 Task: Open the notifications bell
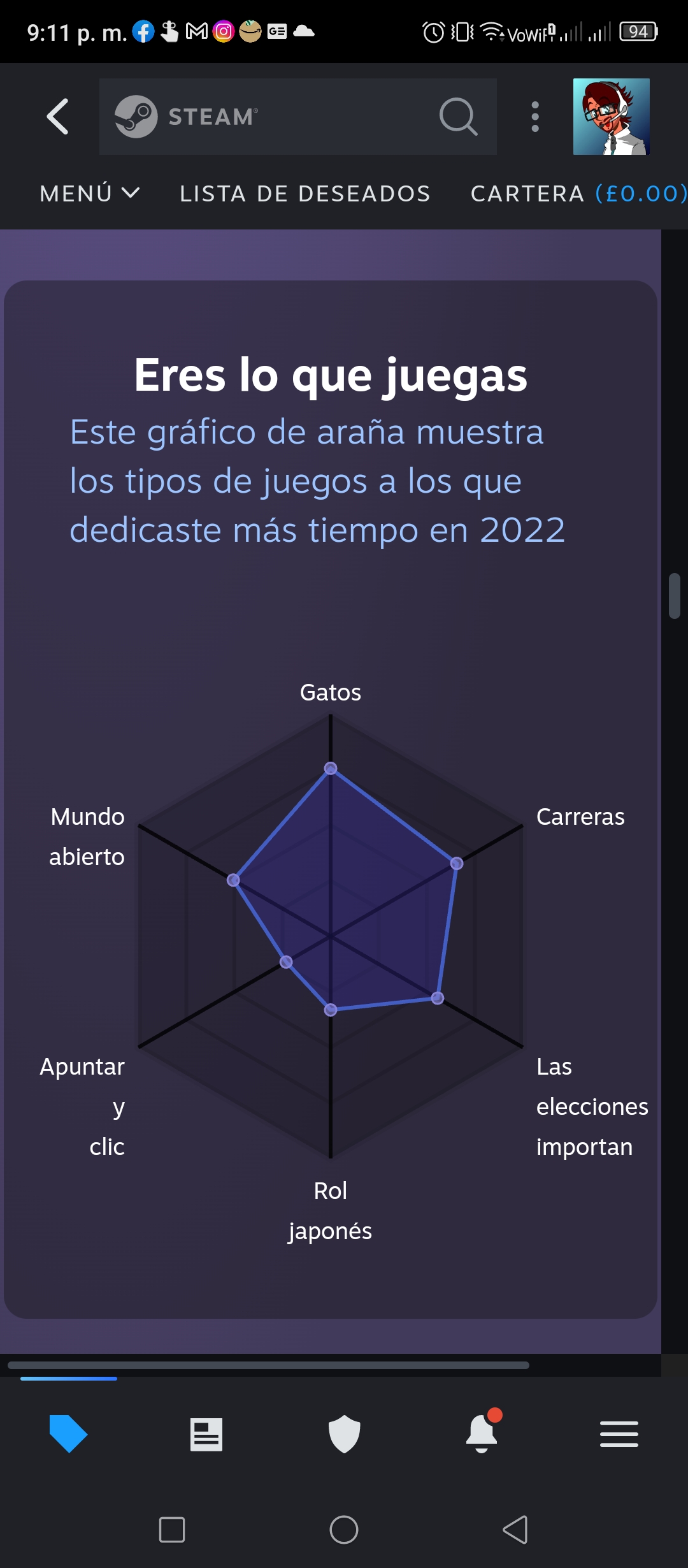[x=482, y=1433]
